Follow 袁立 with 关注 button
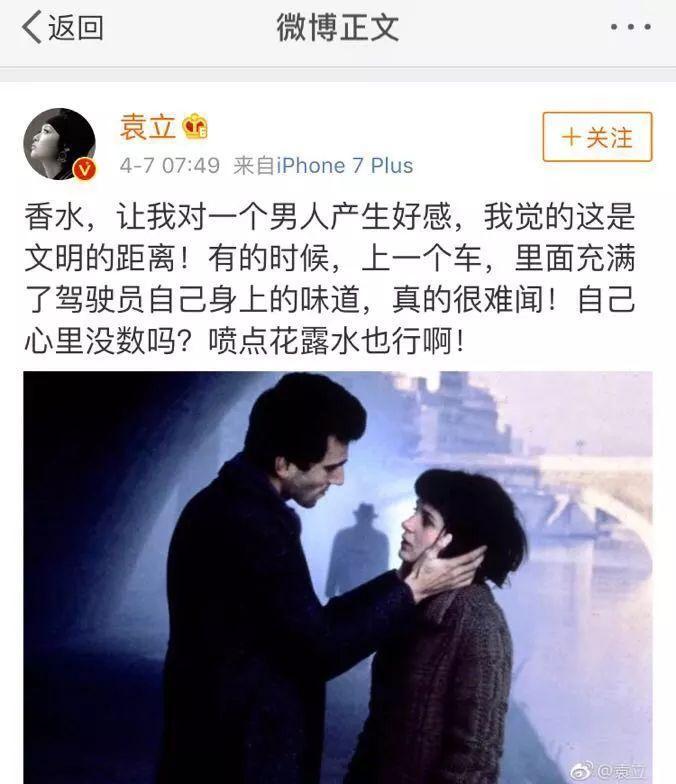This screenshot has height=784, width=676. point(597,137)
